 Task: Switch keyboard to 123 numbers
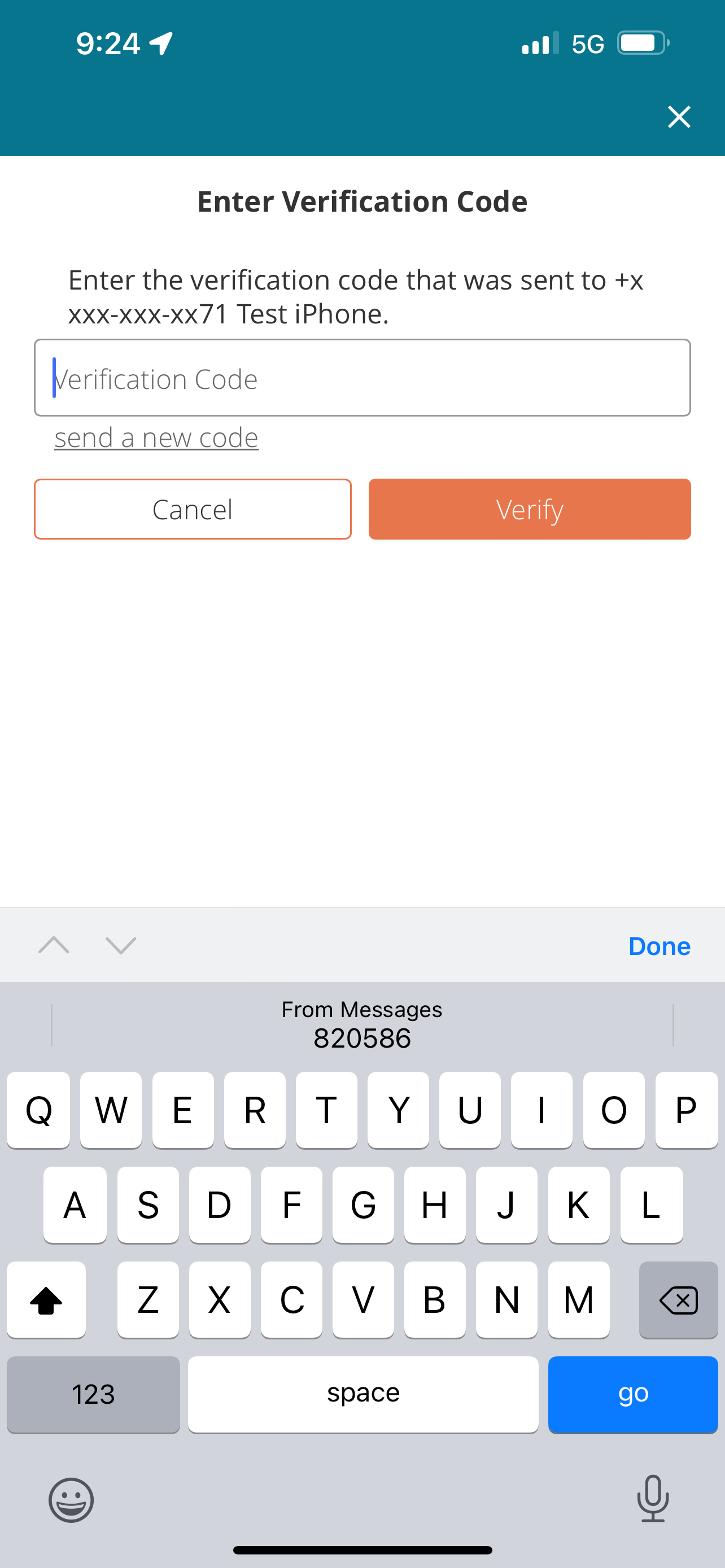tap(93, 1394)
